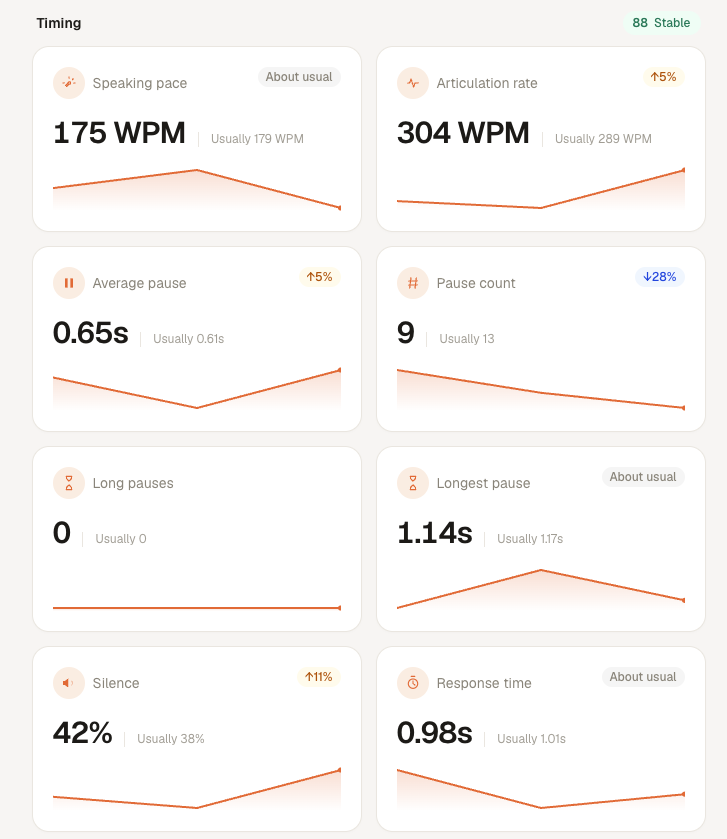Screen dimensions: 727x839
Task: Select the Pause count card
Action: (541, 339)
